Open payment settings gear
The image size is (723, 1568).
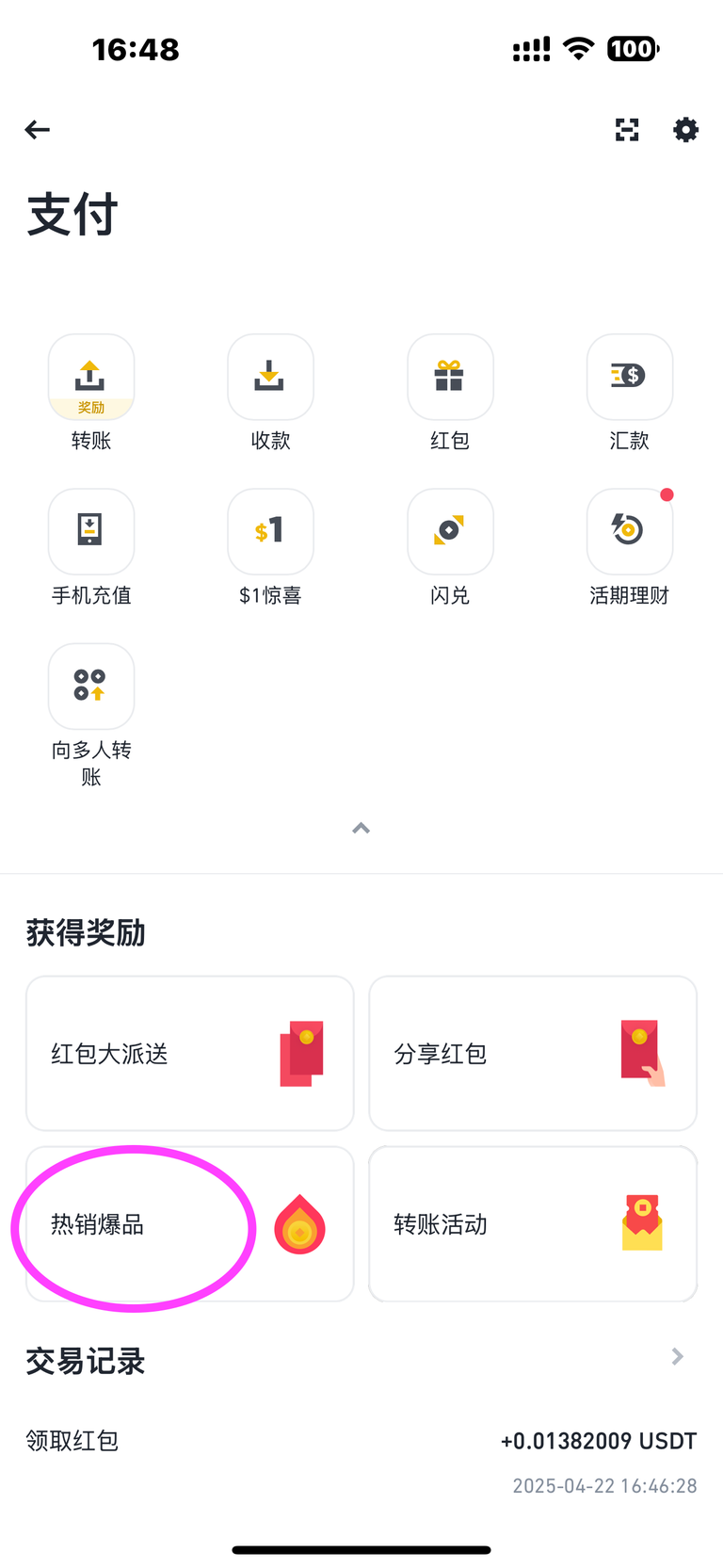point(685,130)
